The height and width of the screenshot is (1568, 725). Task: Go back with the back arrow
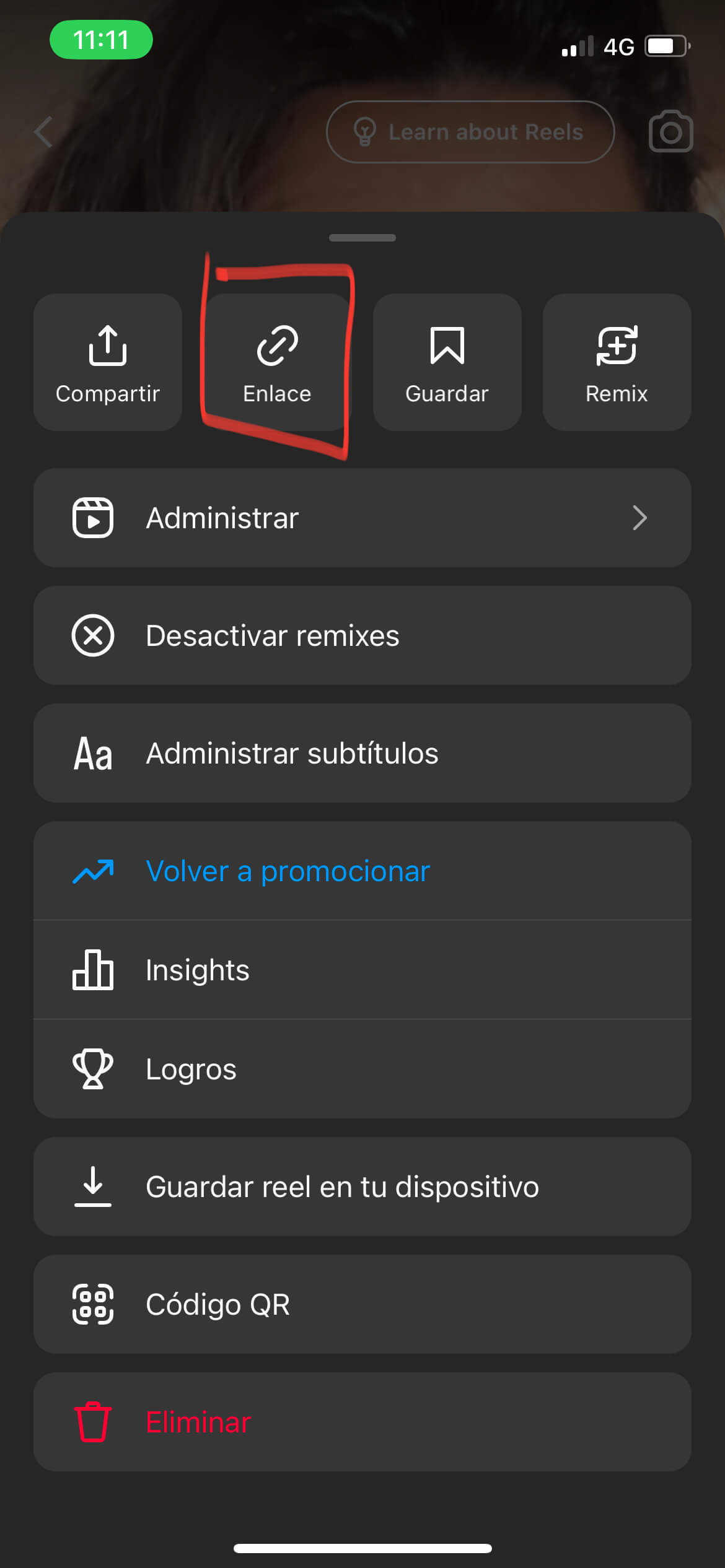tap(43, 132)
